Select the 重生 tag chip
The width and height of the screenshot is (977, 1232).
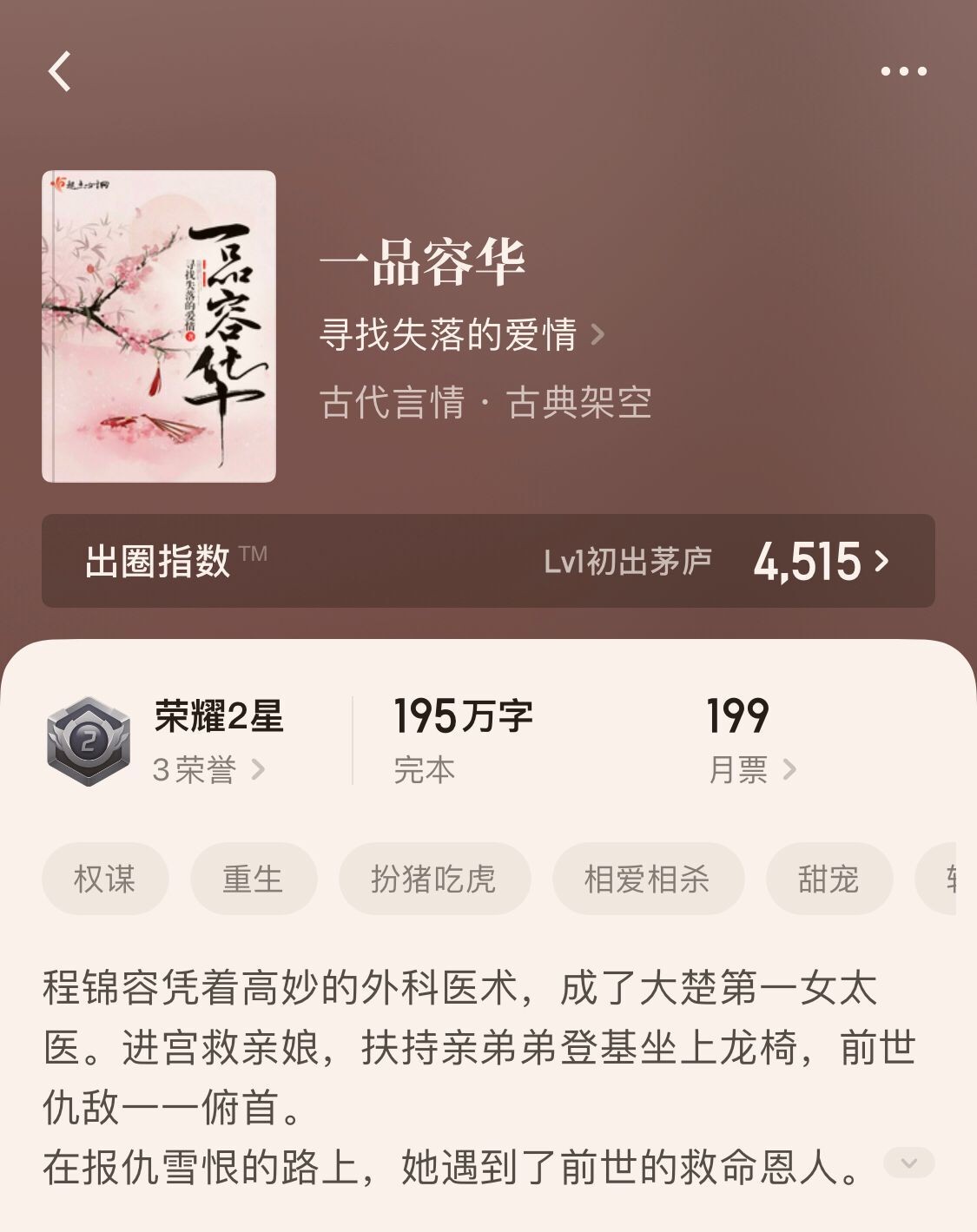click(x=253, y=879)
